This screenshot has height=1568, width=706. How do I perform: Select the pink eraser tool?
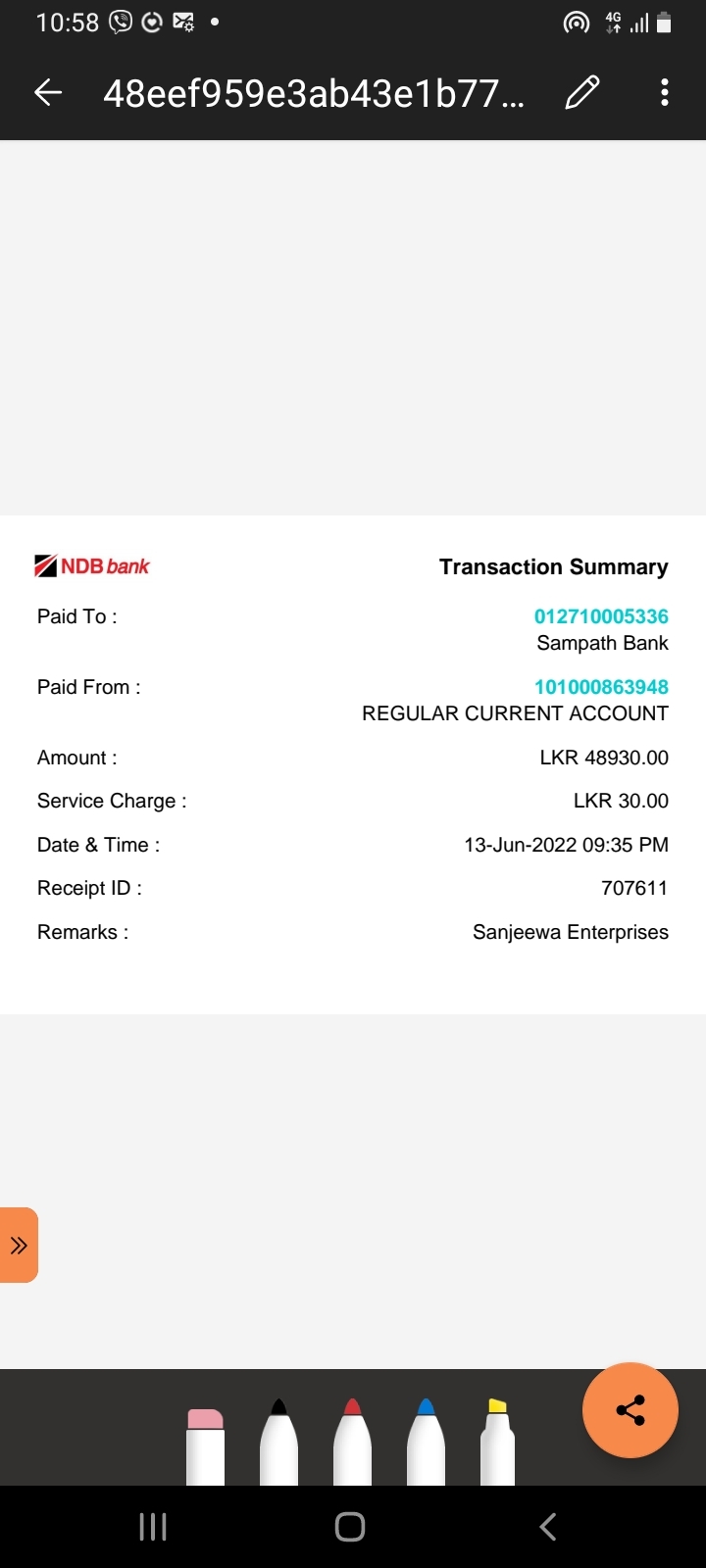pos(205,1445)
